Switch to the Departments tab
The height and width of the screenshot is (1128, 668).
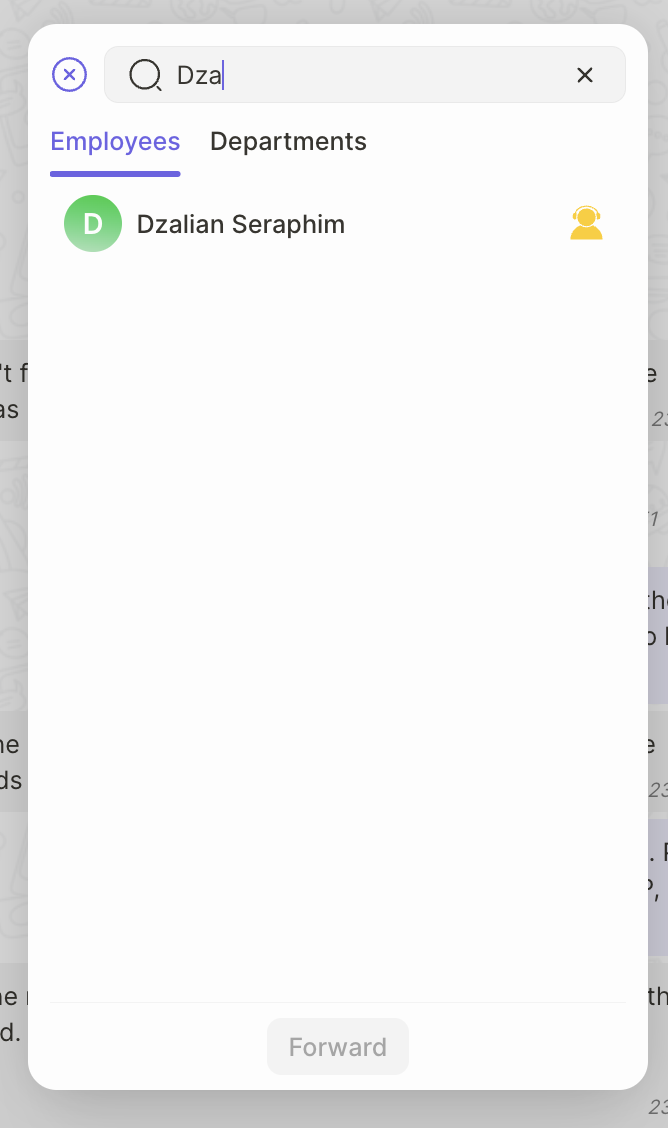coord(288,142)
